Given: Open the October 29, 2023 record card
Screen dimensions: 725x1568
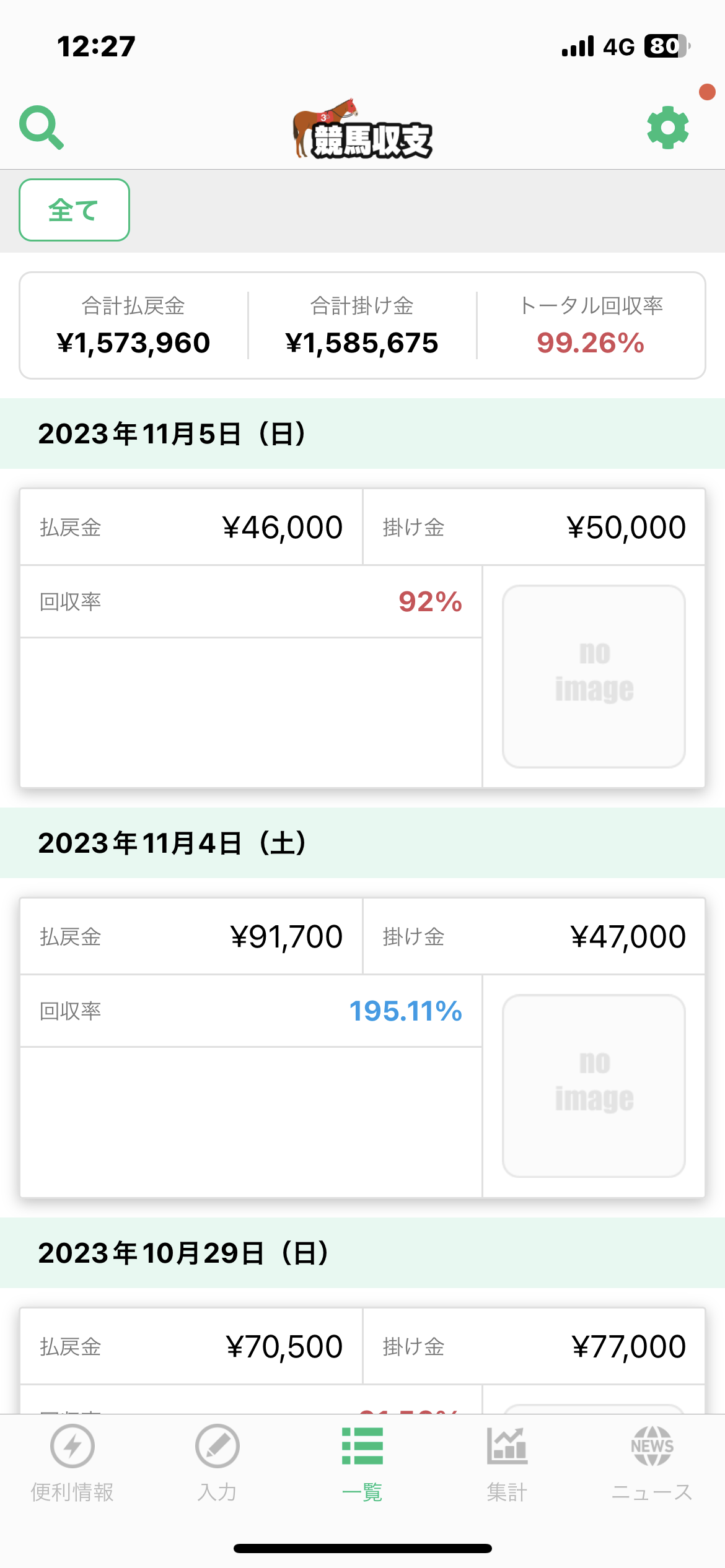Looking at the screenshot, I should (x=362, y=1361).
